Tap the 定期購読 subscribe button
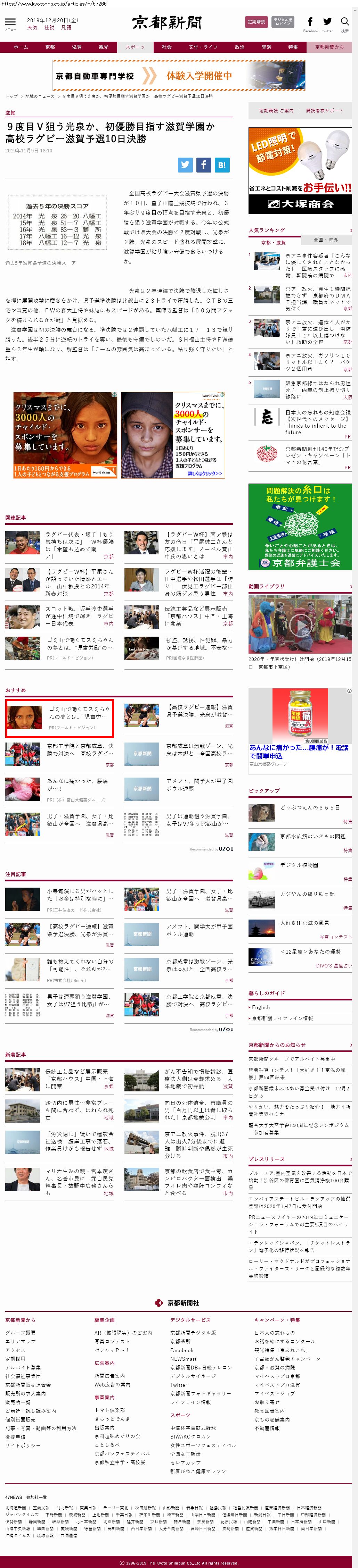358x1568 pixels. [x=256, y=22]
